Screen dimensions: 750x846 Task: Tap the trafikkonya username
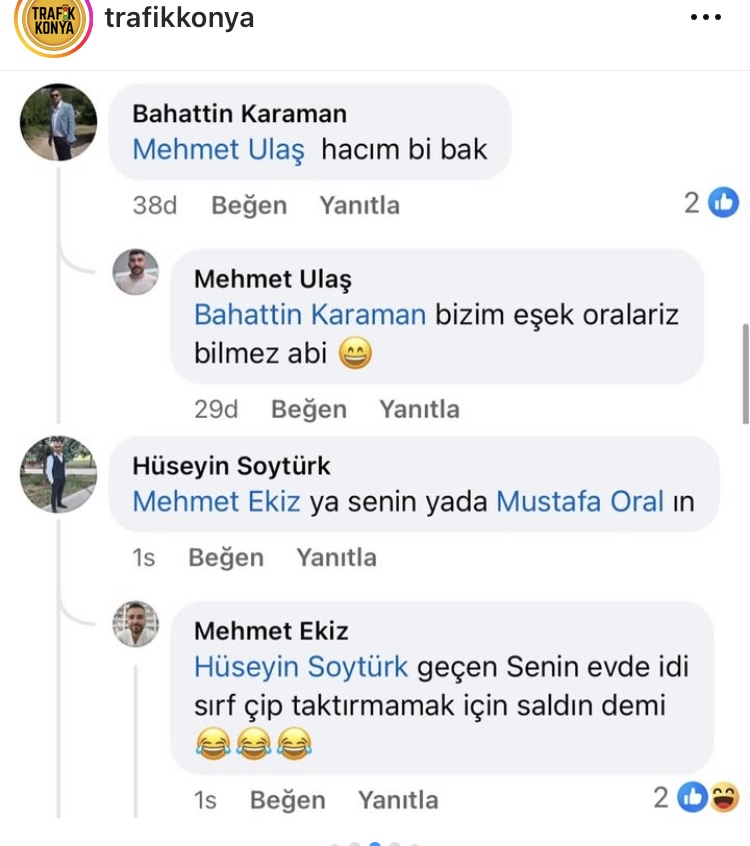[x=179, y=18]
